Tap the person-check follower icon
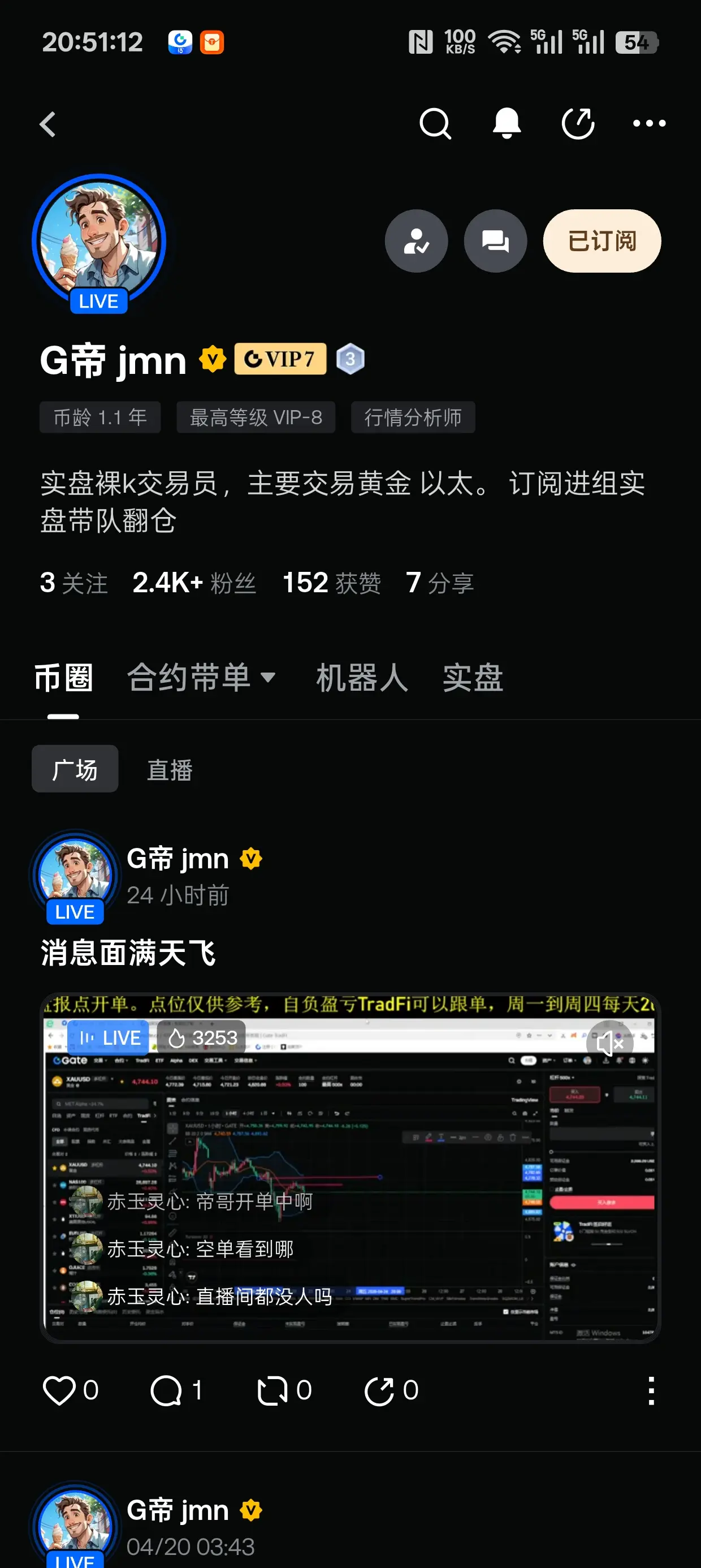 416,241
